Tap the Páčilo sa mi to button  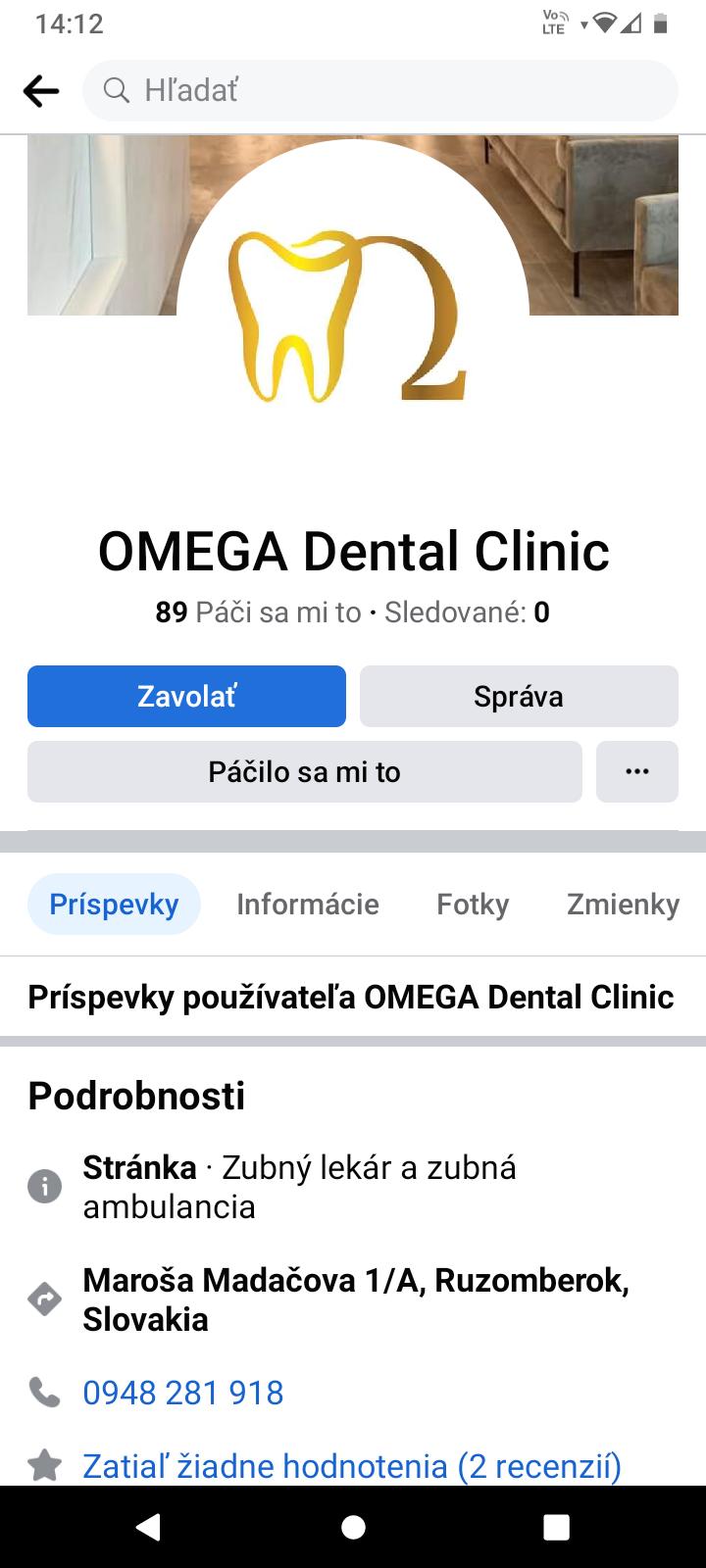pyautogui.click(x=304, y=772)
